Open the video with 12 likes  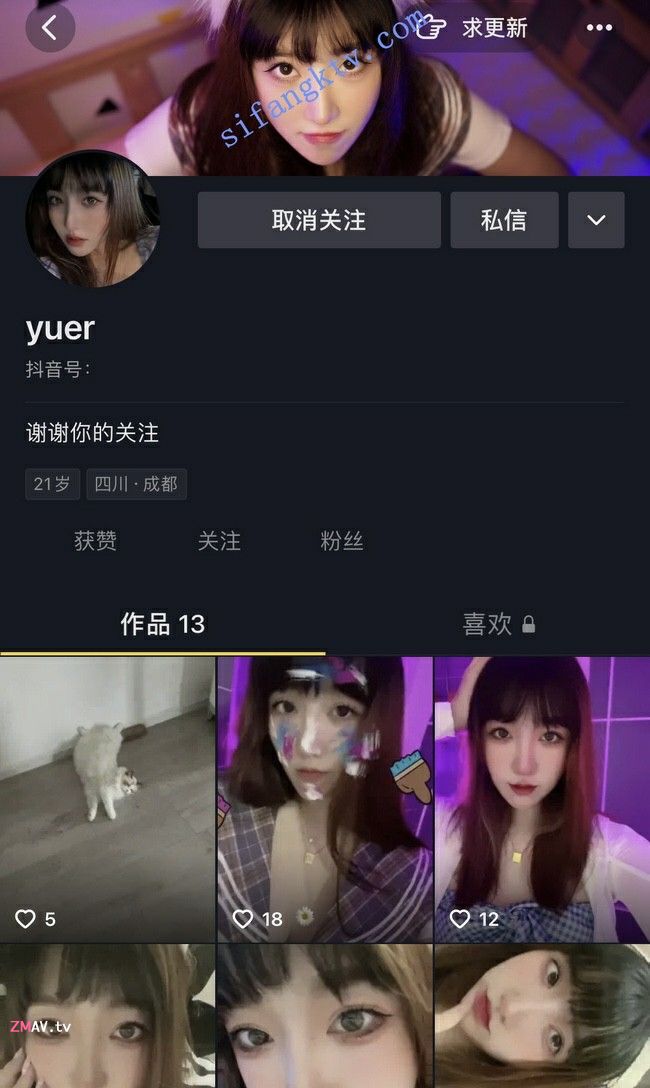(541, 798)
